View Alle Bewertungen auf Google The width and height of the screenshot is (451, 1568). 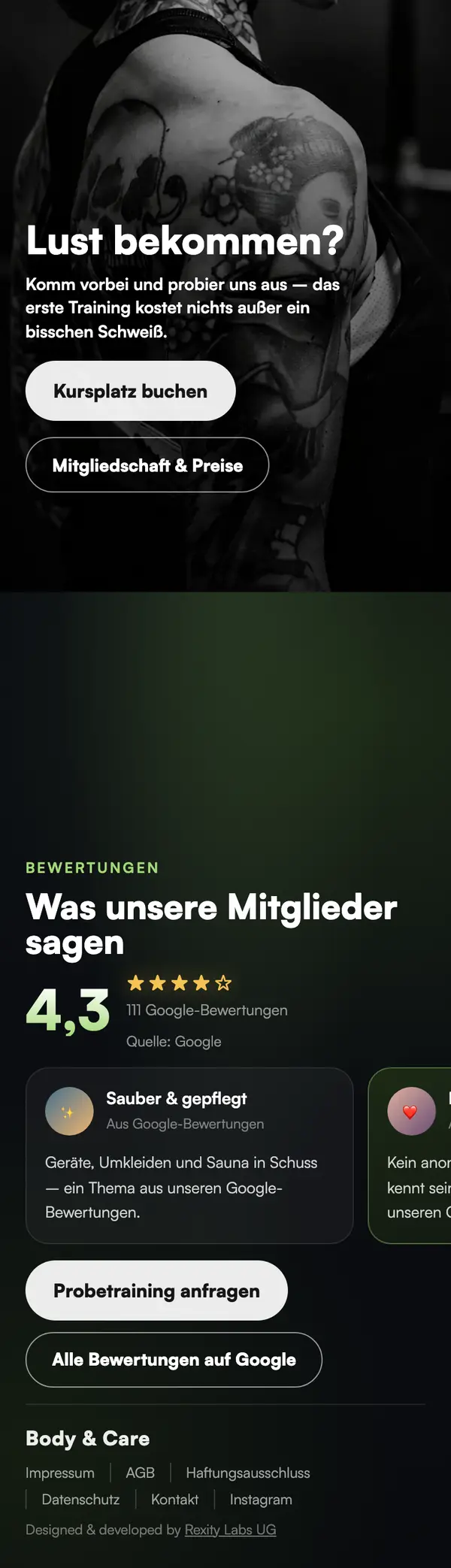click(174, 1360)
